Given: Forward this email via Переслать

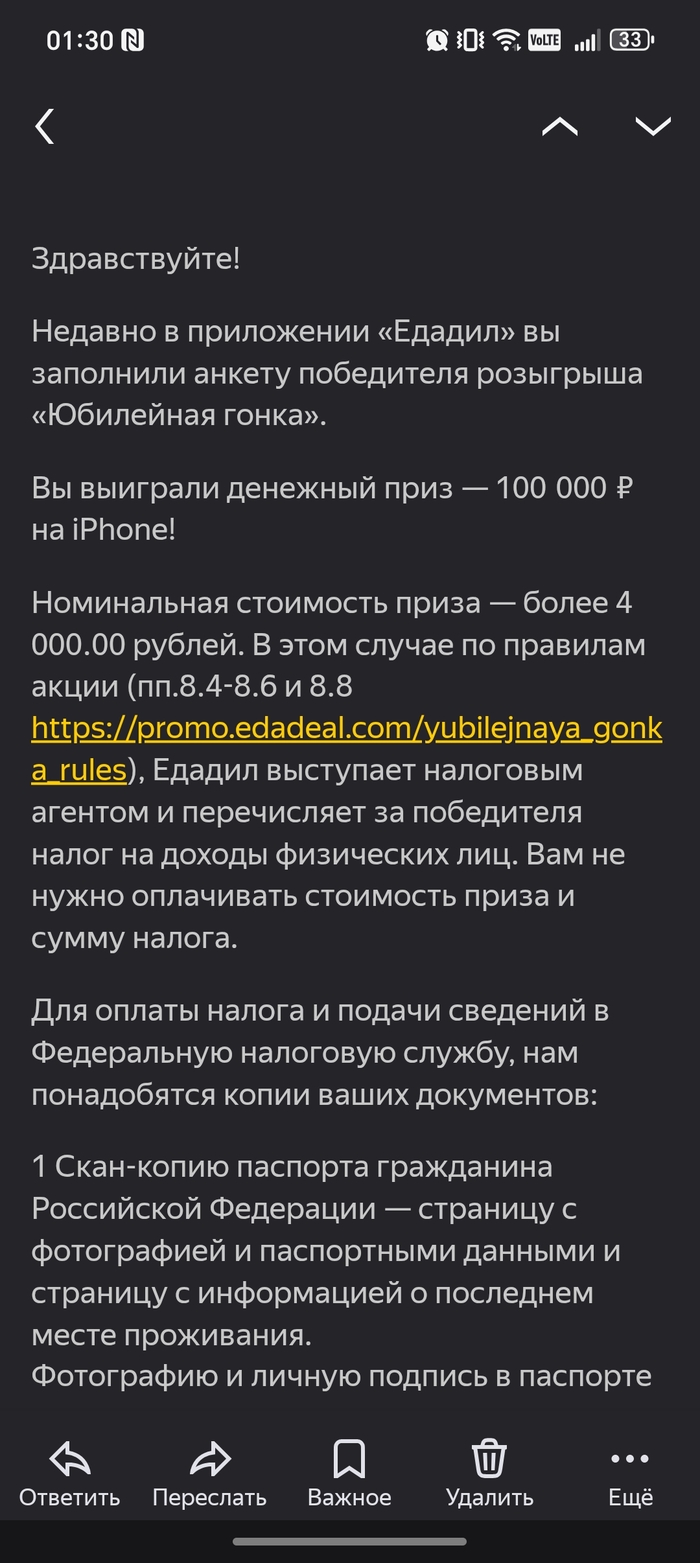Looking at the screenshot, I should [209, 1473].
